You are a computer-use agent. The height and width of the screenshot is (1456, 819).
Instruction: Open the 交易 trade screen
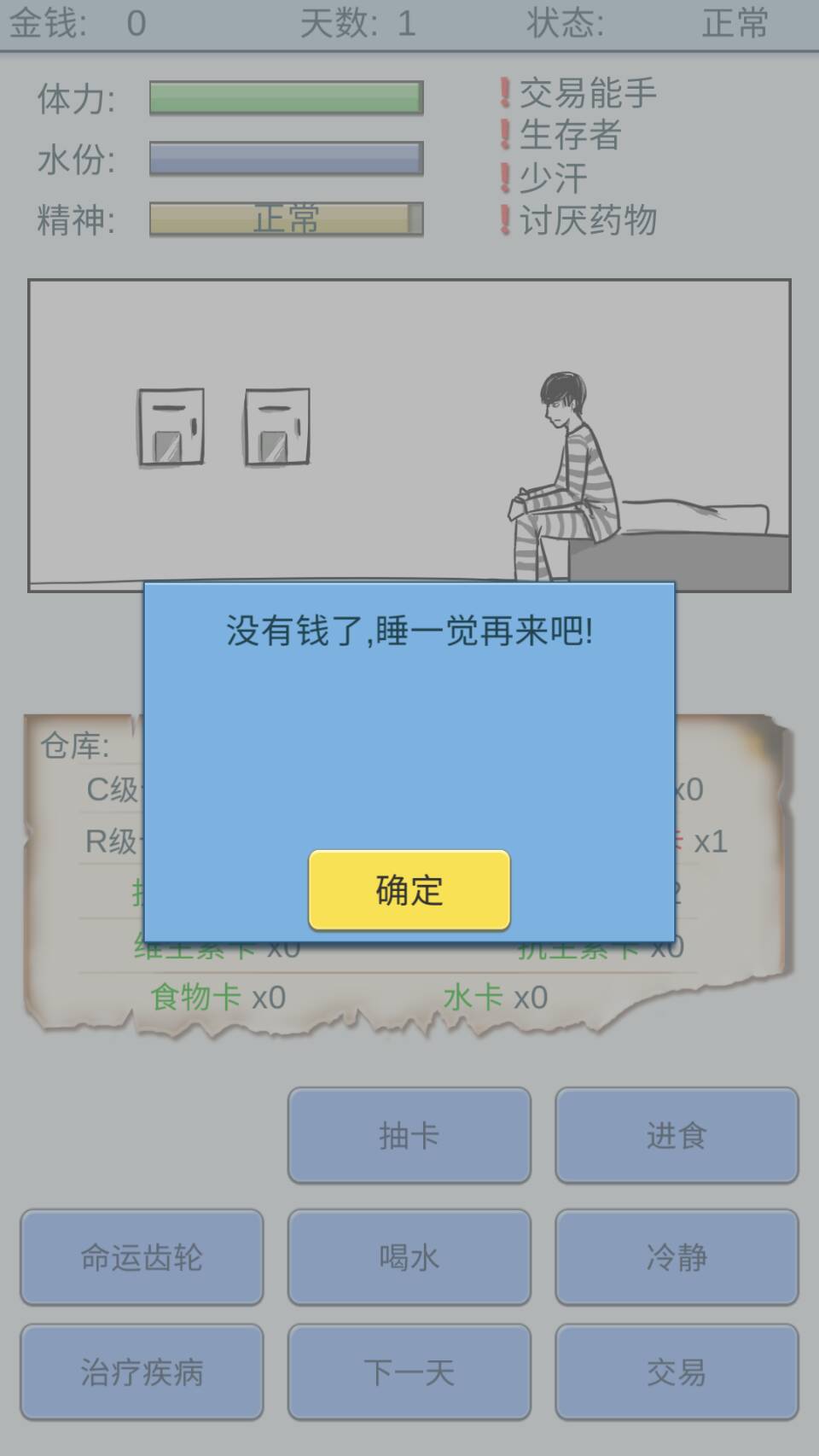(x=677, y=1372)
